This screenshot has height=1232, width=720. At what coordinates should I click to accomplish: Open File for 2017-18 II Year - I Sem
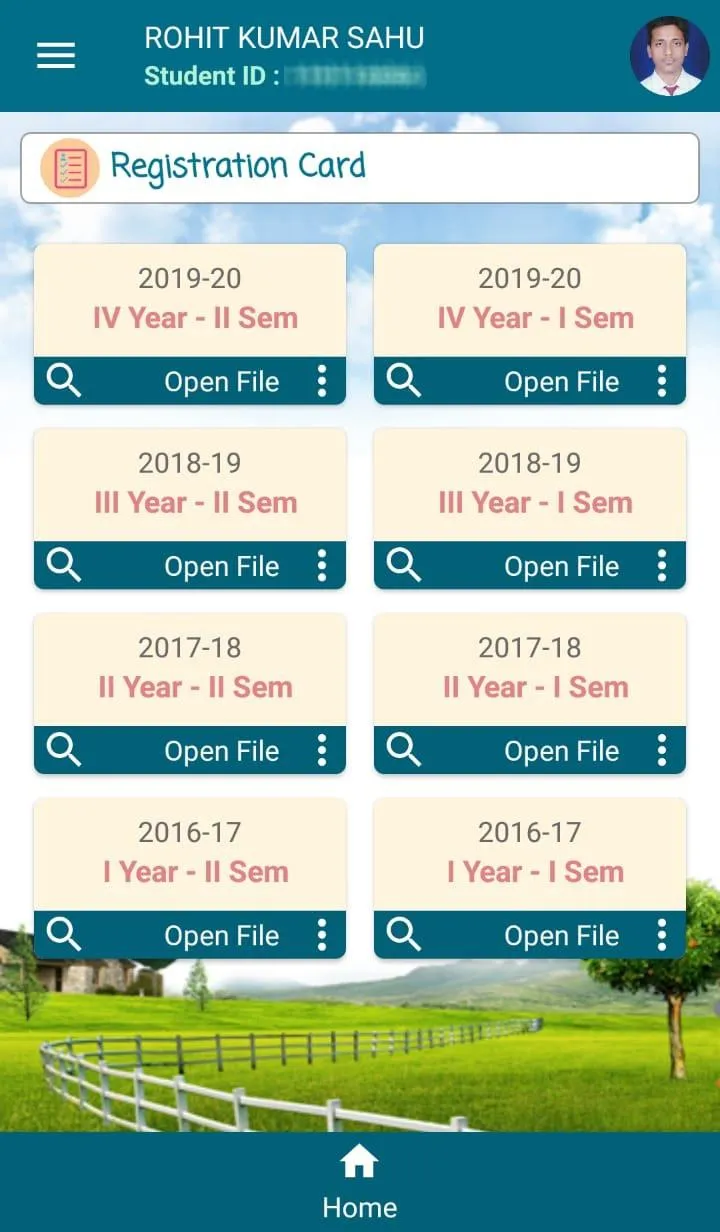pyautogui.click(x=561, y=752)
